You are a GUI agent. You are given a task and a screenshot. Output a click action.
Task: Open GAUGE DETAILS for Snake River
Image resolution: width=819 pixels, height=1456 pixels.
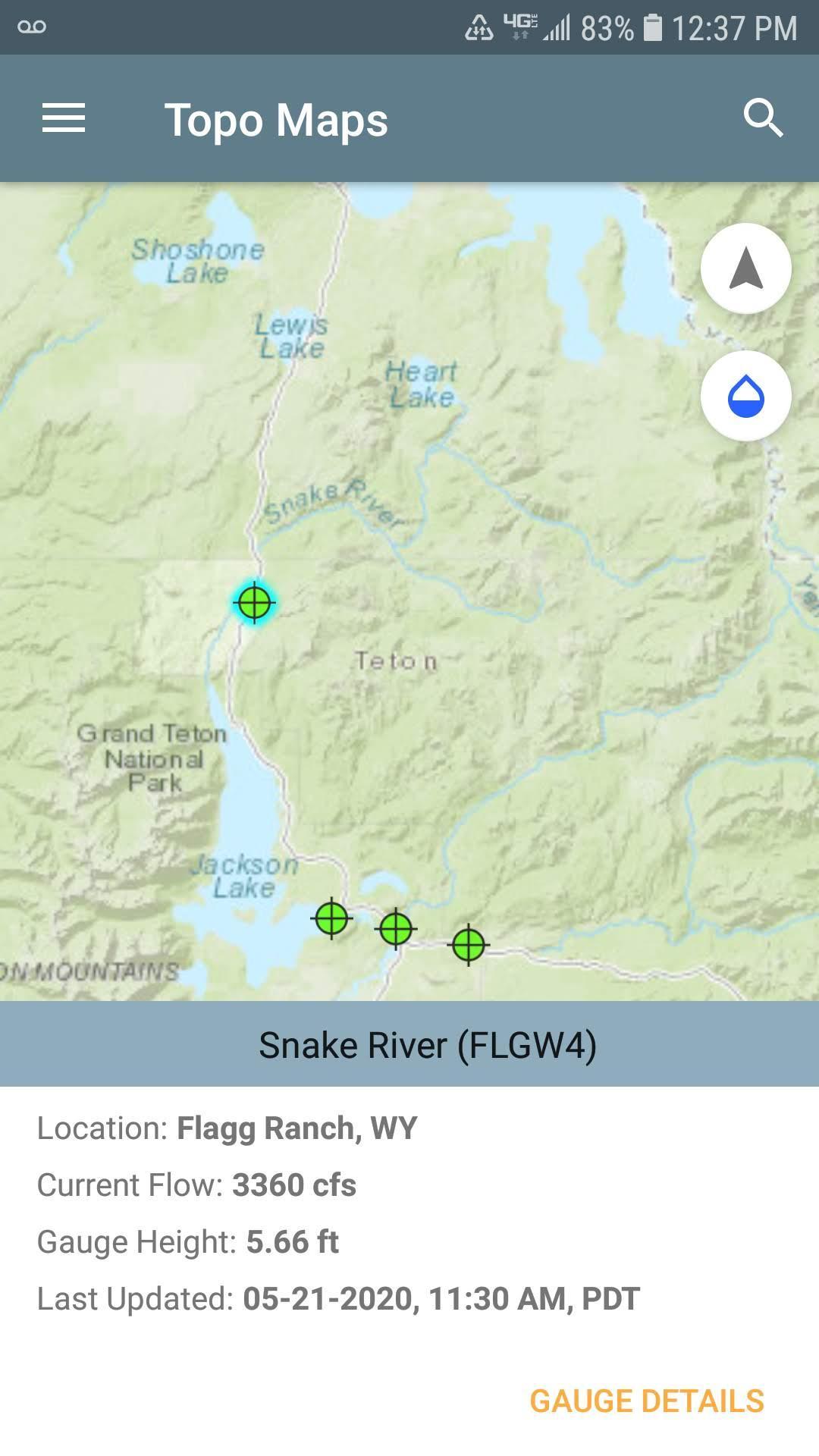click(646, 1401)
